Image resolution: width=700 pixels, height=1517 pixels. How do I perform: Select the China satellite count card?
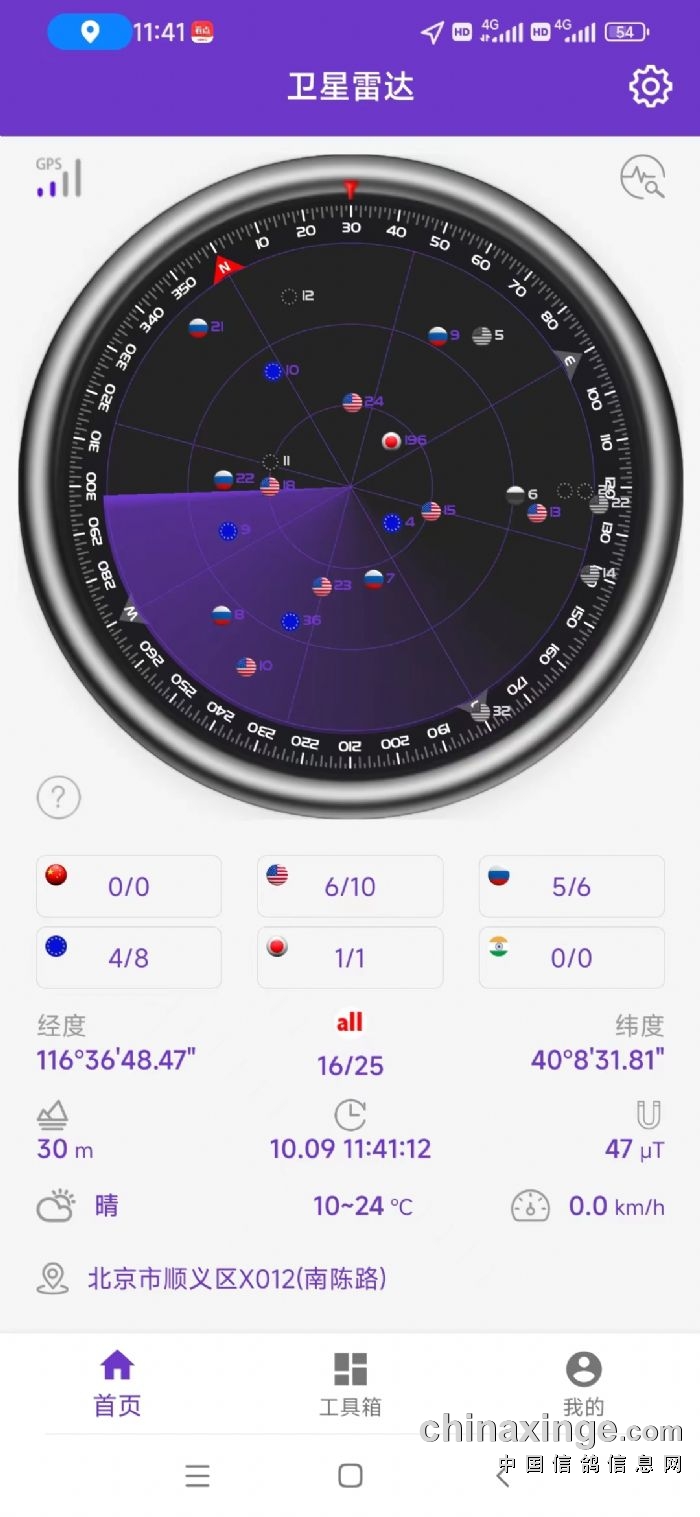129,886
